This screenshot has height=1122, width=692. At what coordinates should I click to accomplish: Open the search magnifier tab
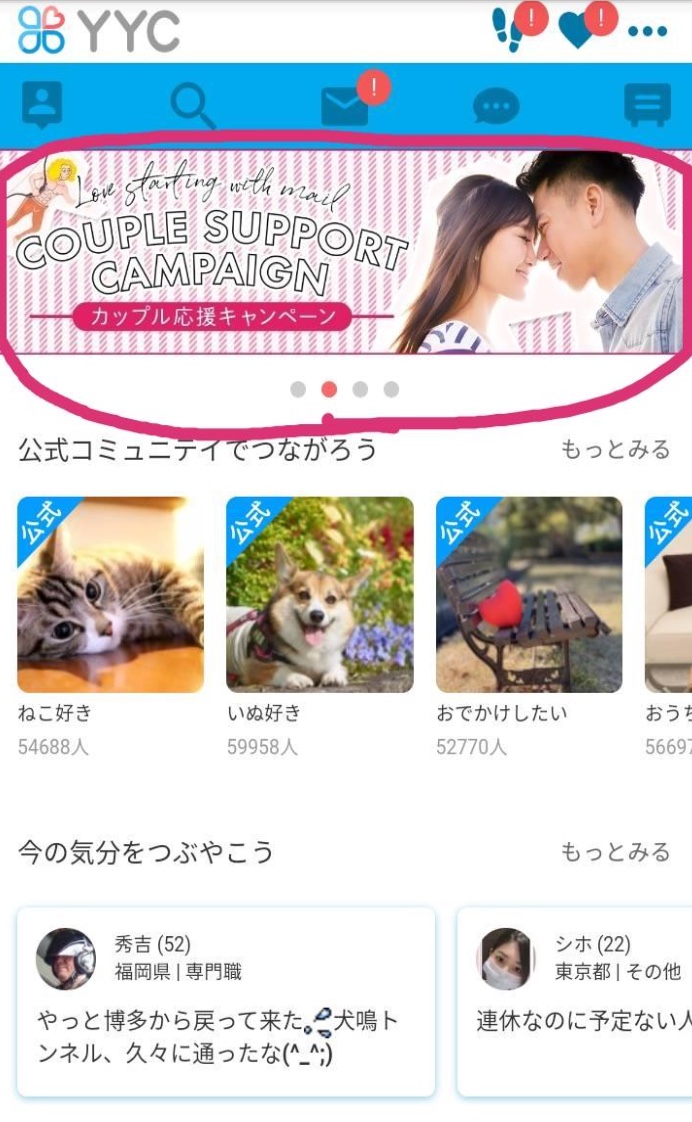pos(191,105)
